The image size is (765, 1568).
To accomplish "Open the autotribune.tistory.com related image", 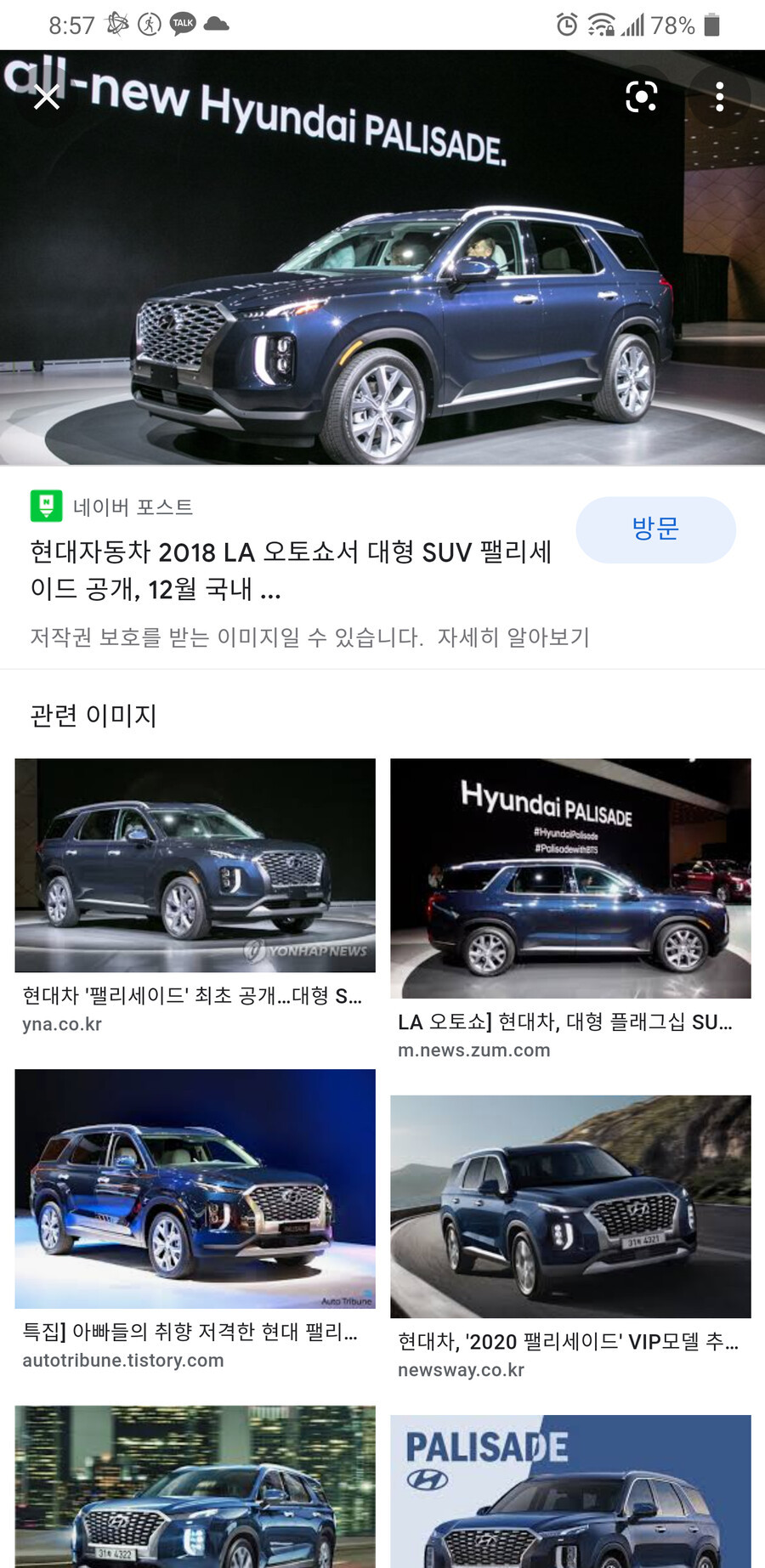I will (x=195, y=1188).
